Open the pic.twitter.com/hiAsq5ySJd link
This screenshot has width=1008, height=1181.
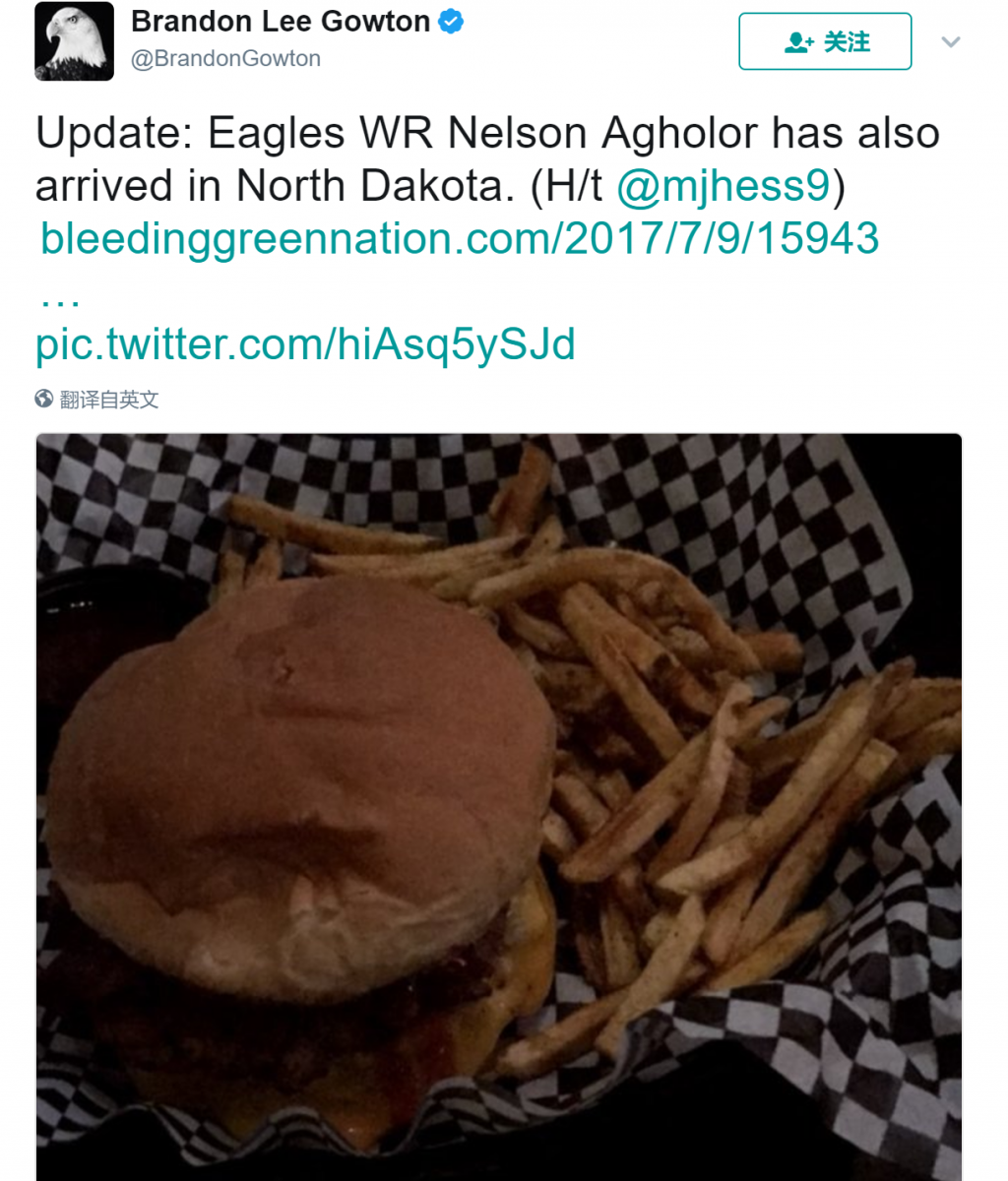click(x=305, y=344)
